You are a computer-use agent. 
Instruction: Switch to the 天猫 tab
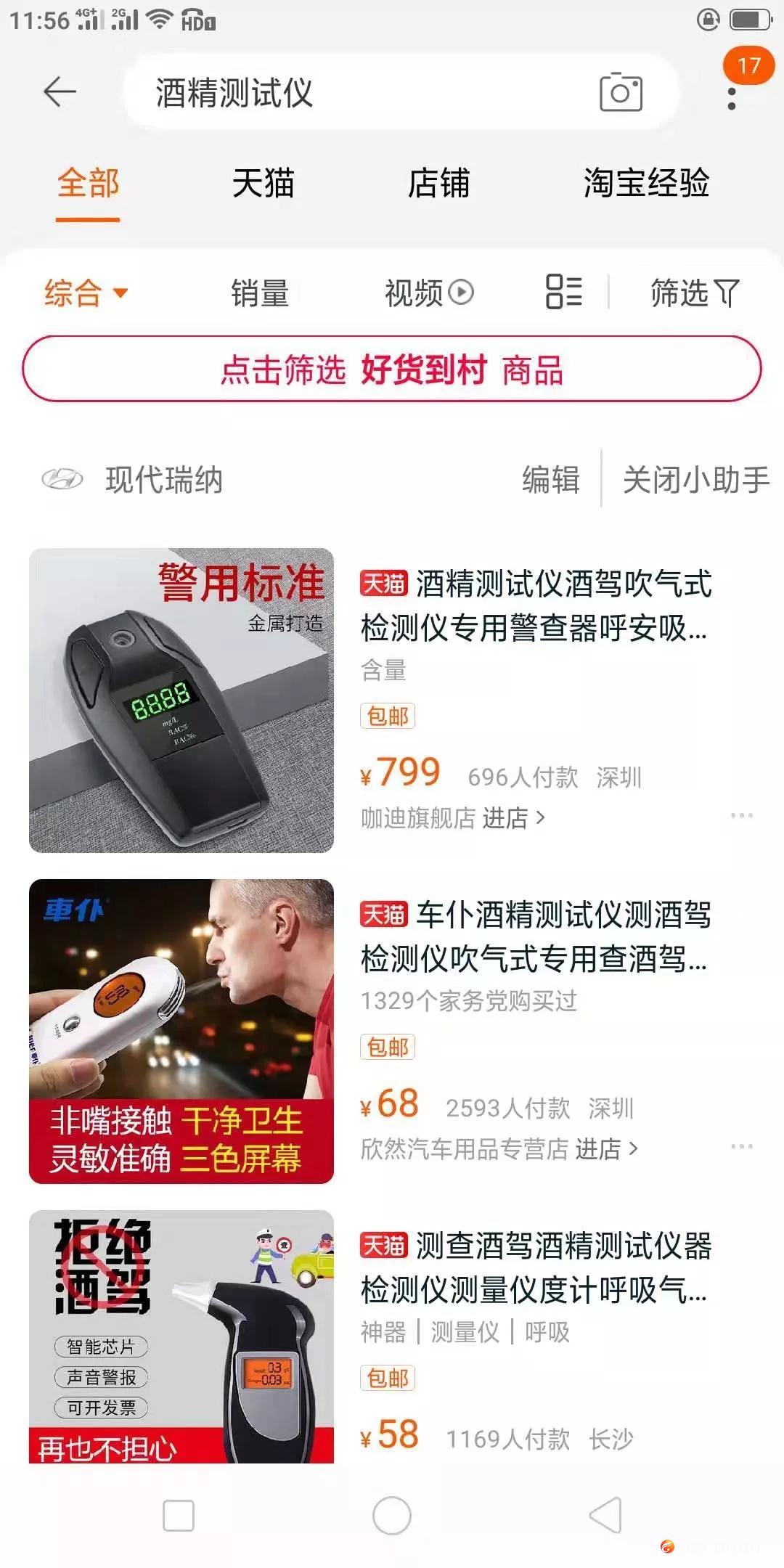[263, 183]
